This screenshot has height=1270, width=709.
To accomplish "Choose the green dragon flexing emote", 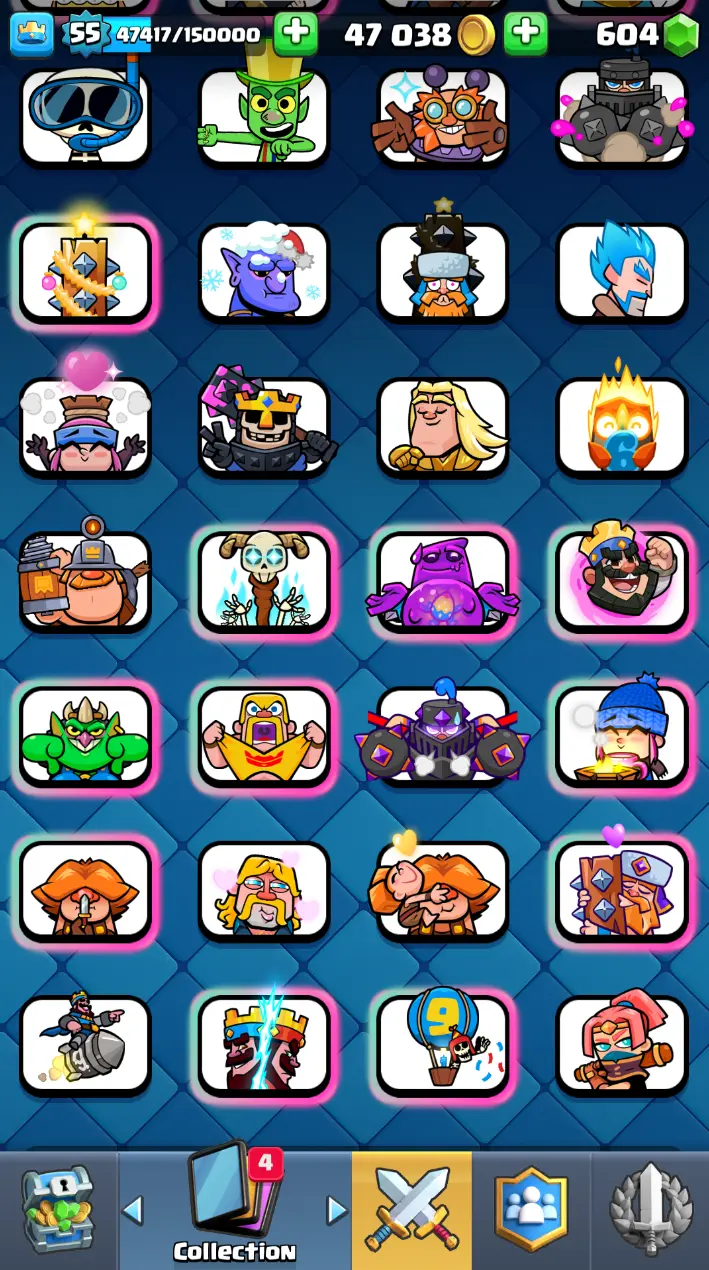I will (x=85, y=737).
